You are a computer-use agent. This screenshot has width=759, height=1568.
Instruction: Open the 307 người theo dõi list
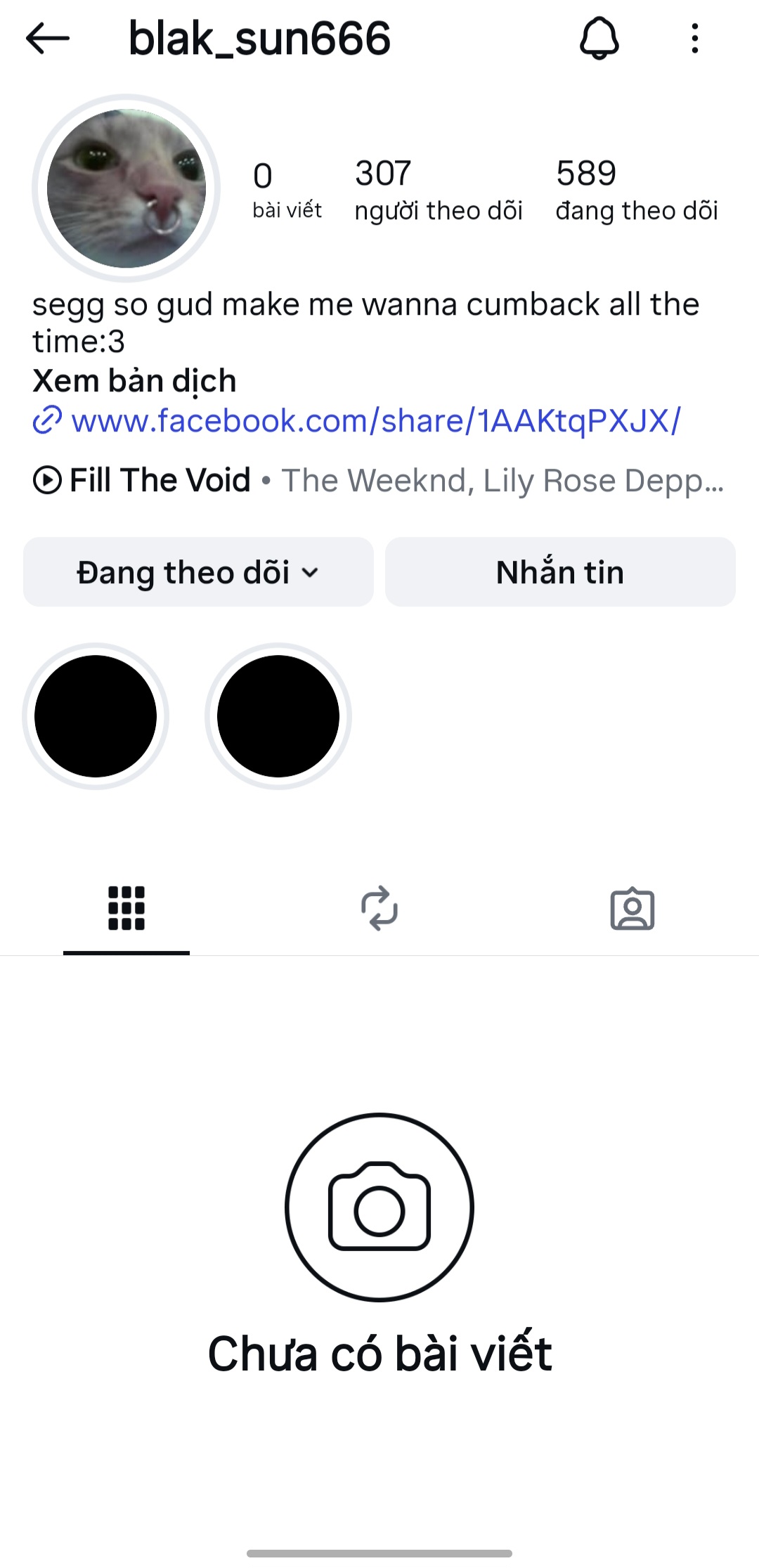[438, 191]
